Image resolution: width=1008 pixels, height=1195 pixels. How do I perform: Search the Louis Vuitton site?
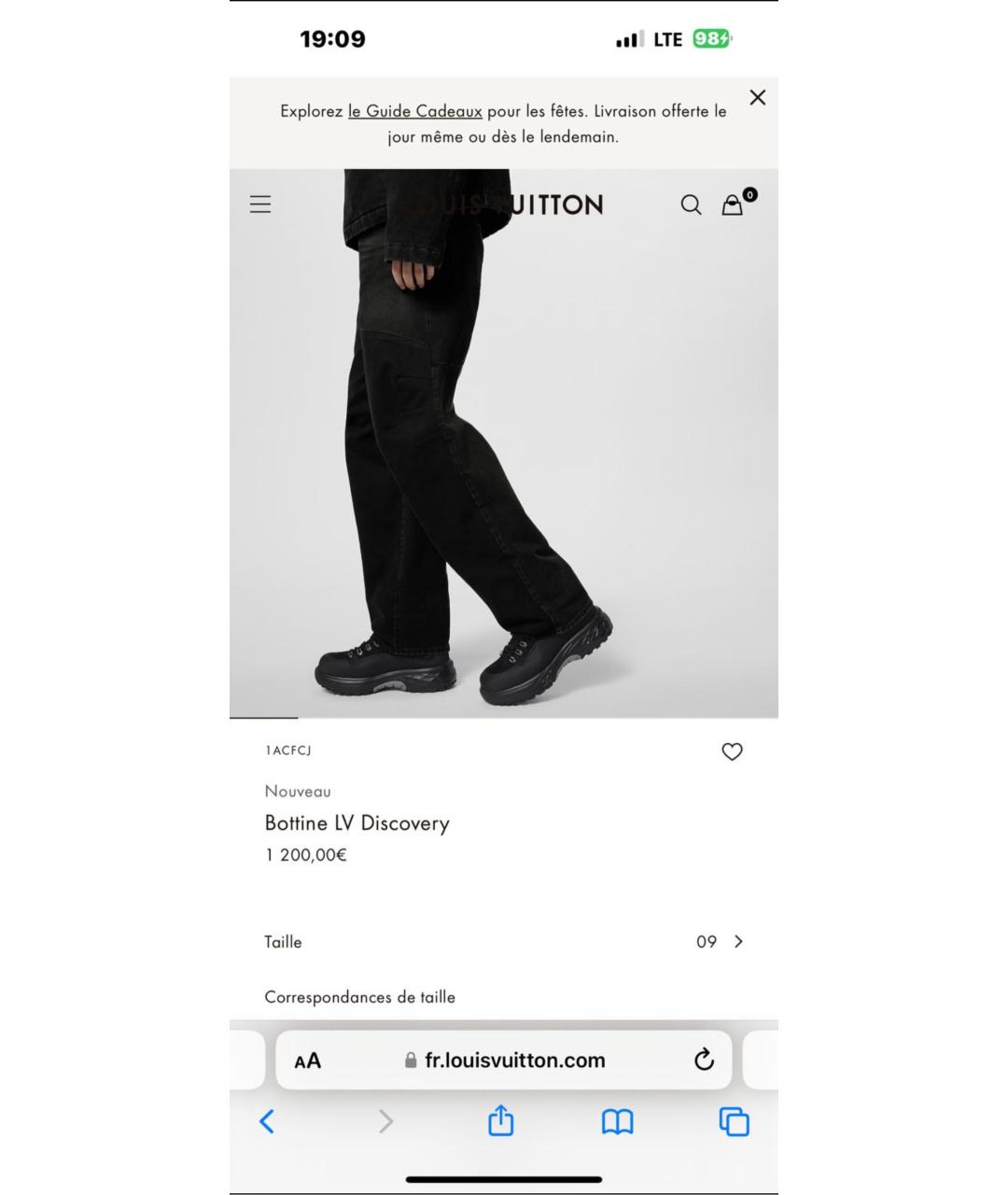691,204
